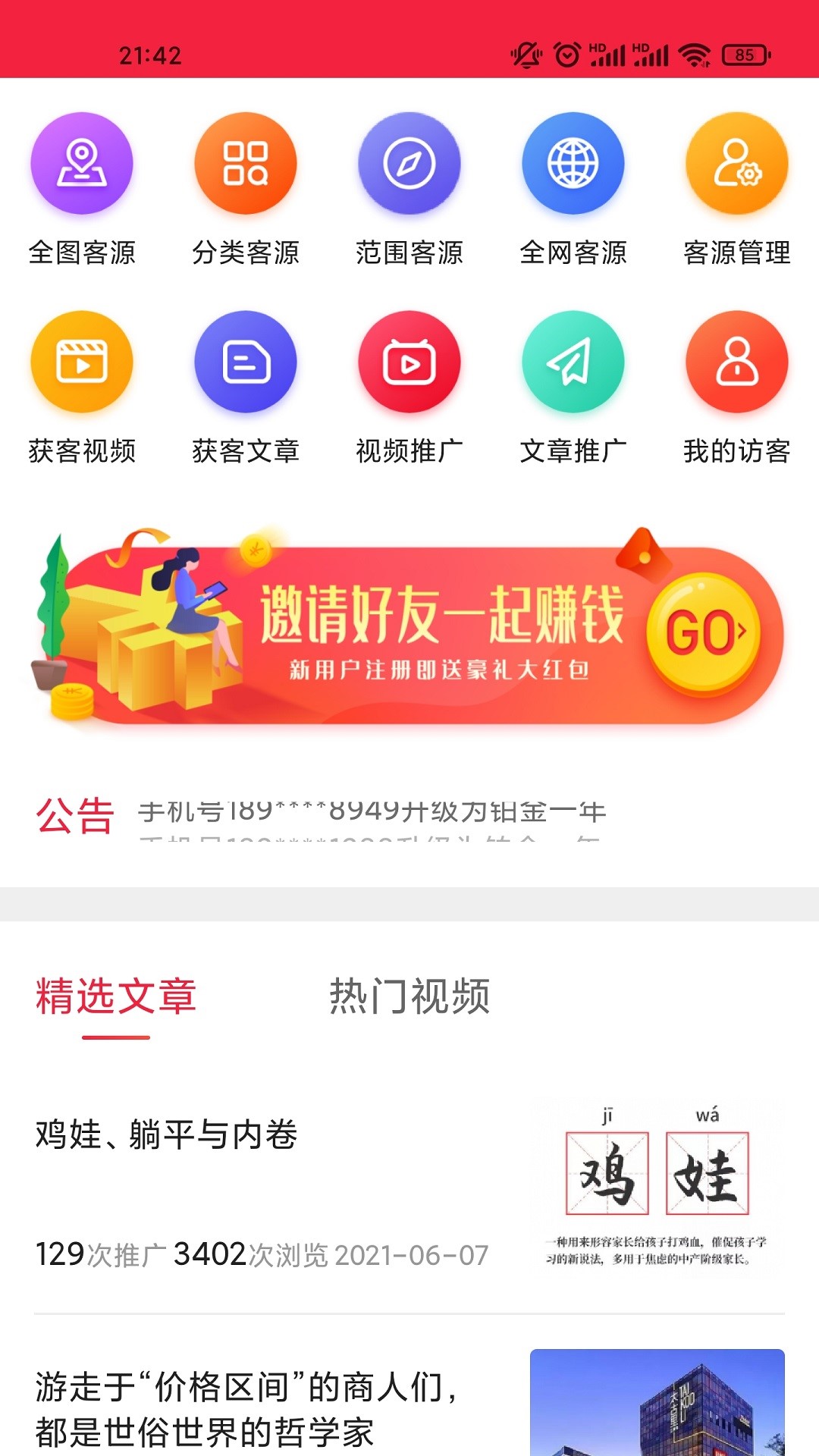The height and width of the screenshot is (1456, 819).
Task: Select the 精选文章 tab
Action: tap(115, 997)
